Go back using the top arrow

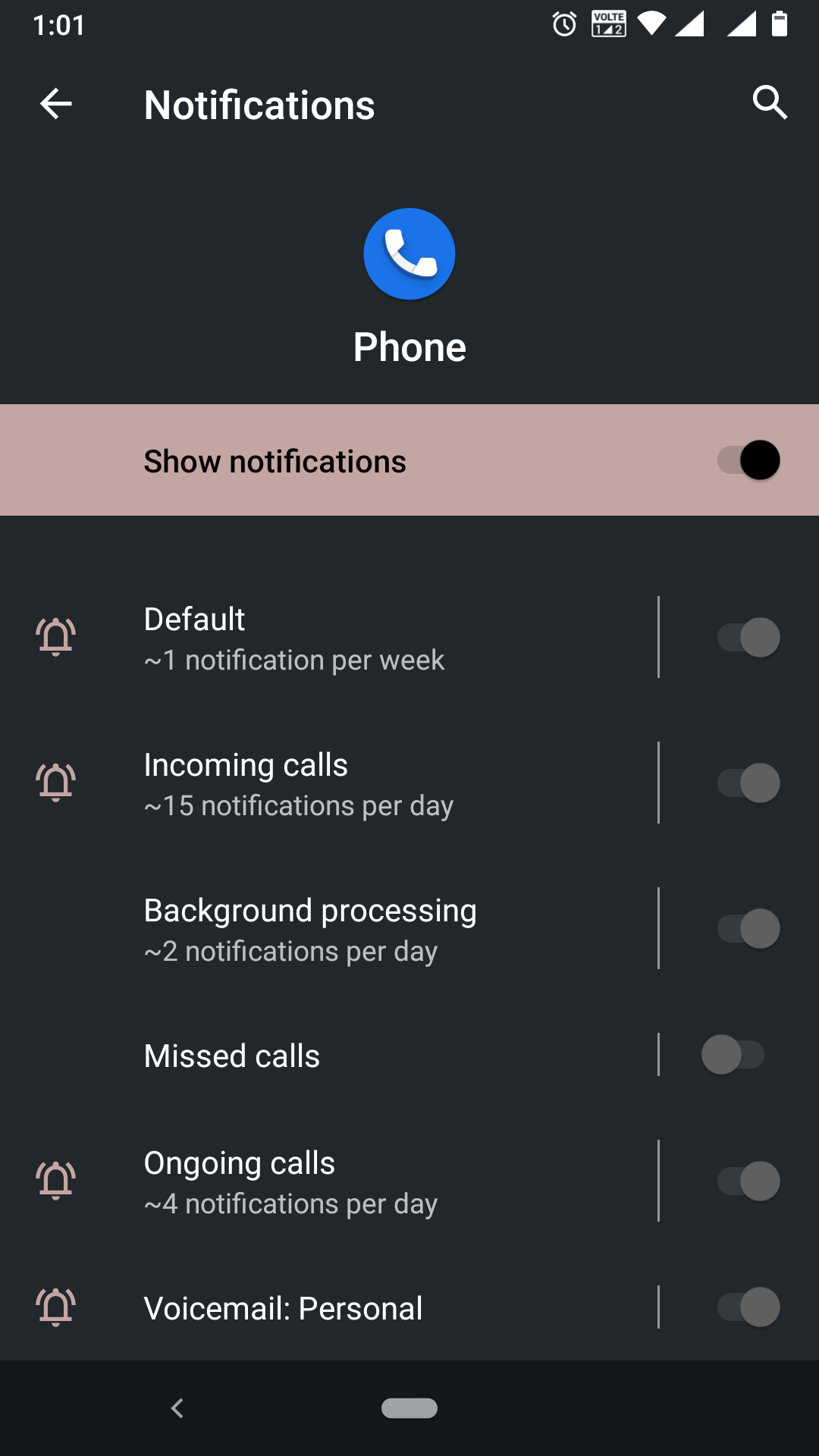click(x=56, y=104)
